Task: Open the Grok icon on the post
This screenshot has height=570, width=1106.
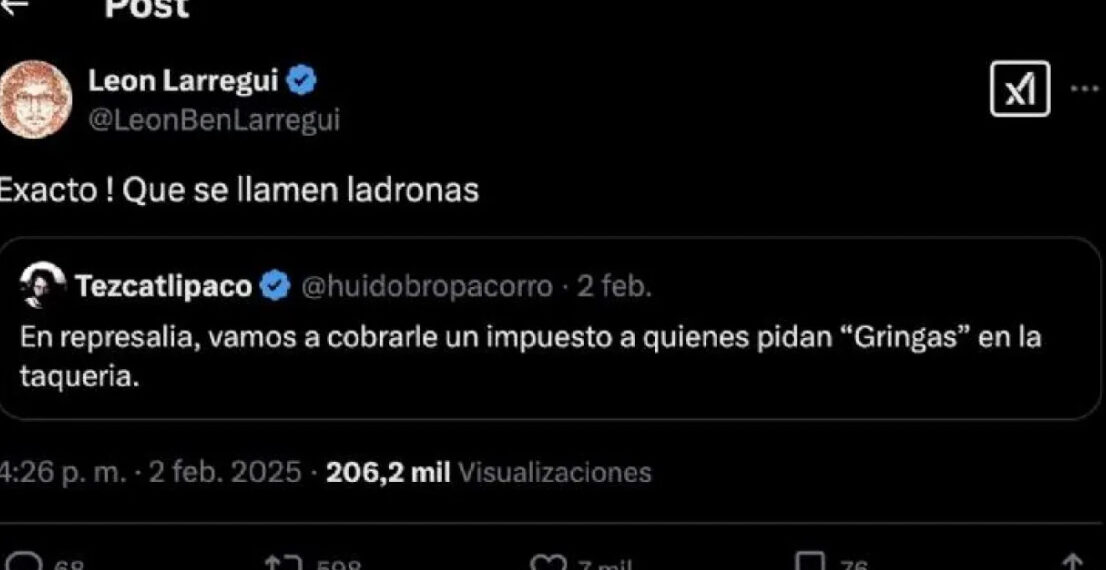Action: 1019,89
